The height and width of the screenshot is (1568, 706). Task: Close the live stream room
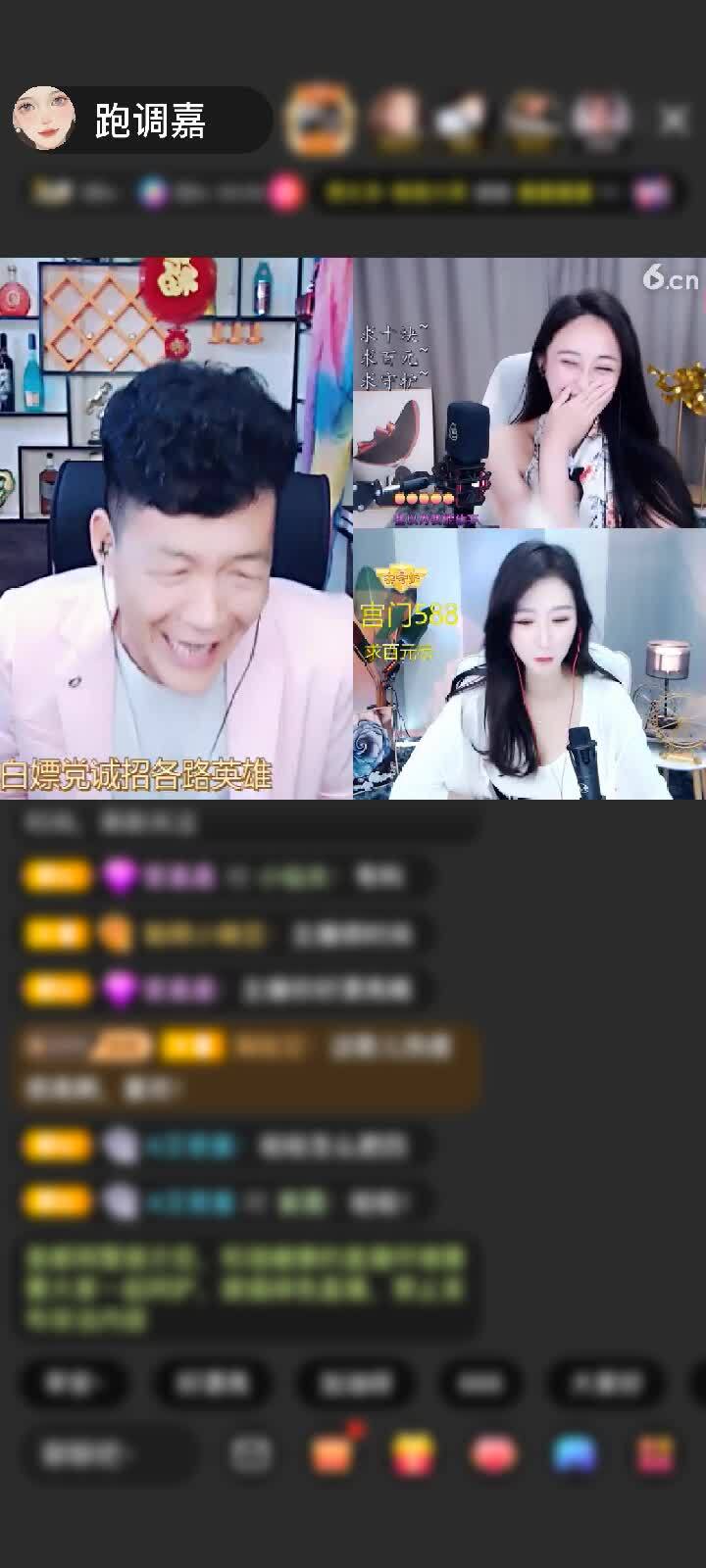[x=674, y=120]
